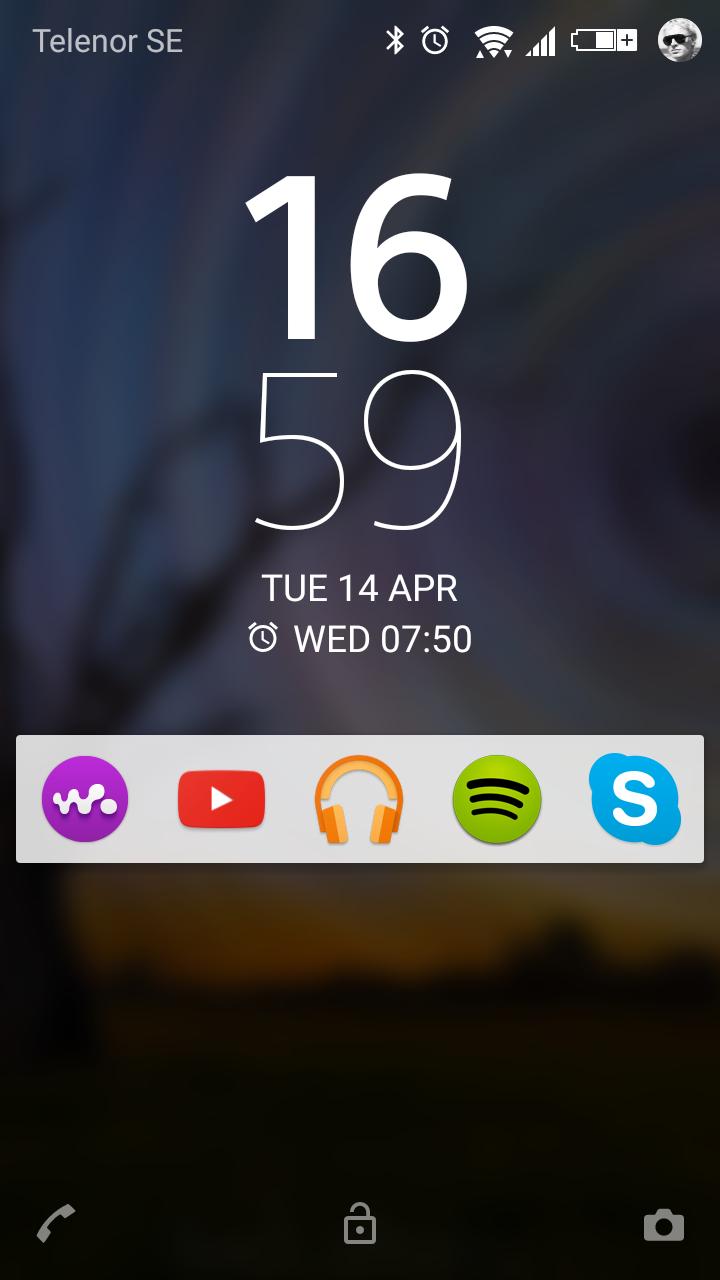The width and height of the screenshot is (720, 1280).
Task: Open the camera shortcut
Action: point(663,1225)
